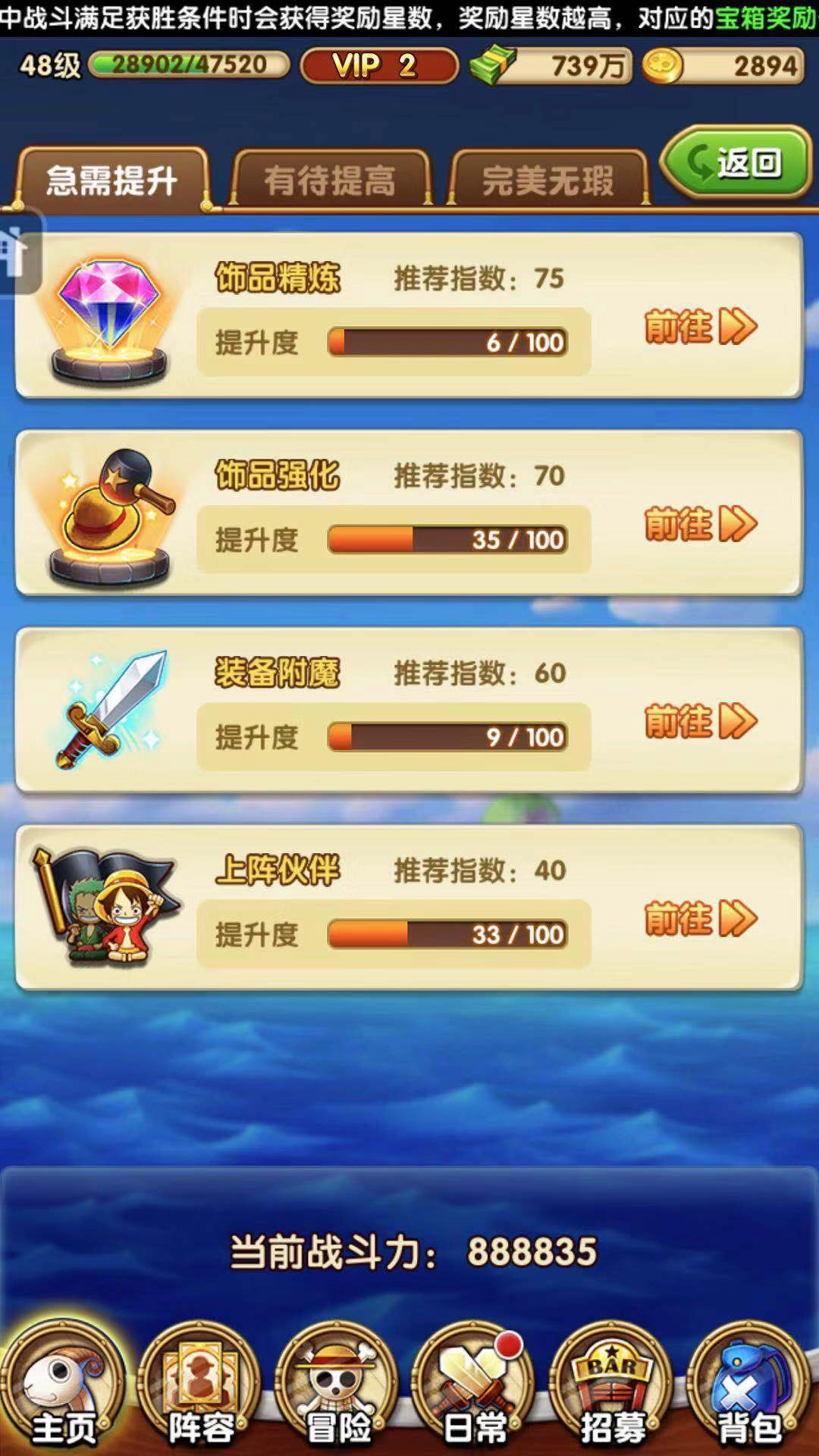Go to 饰品精炼 via 前往
The width and height of the screenshot is (819, 1456).
701,327
